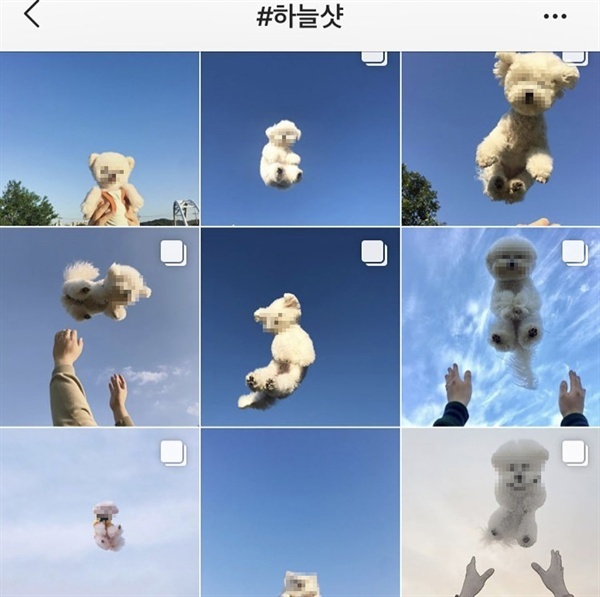Open post of dog at bottom of blue sky

300,513
